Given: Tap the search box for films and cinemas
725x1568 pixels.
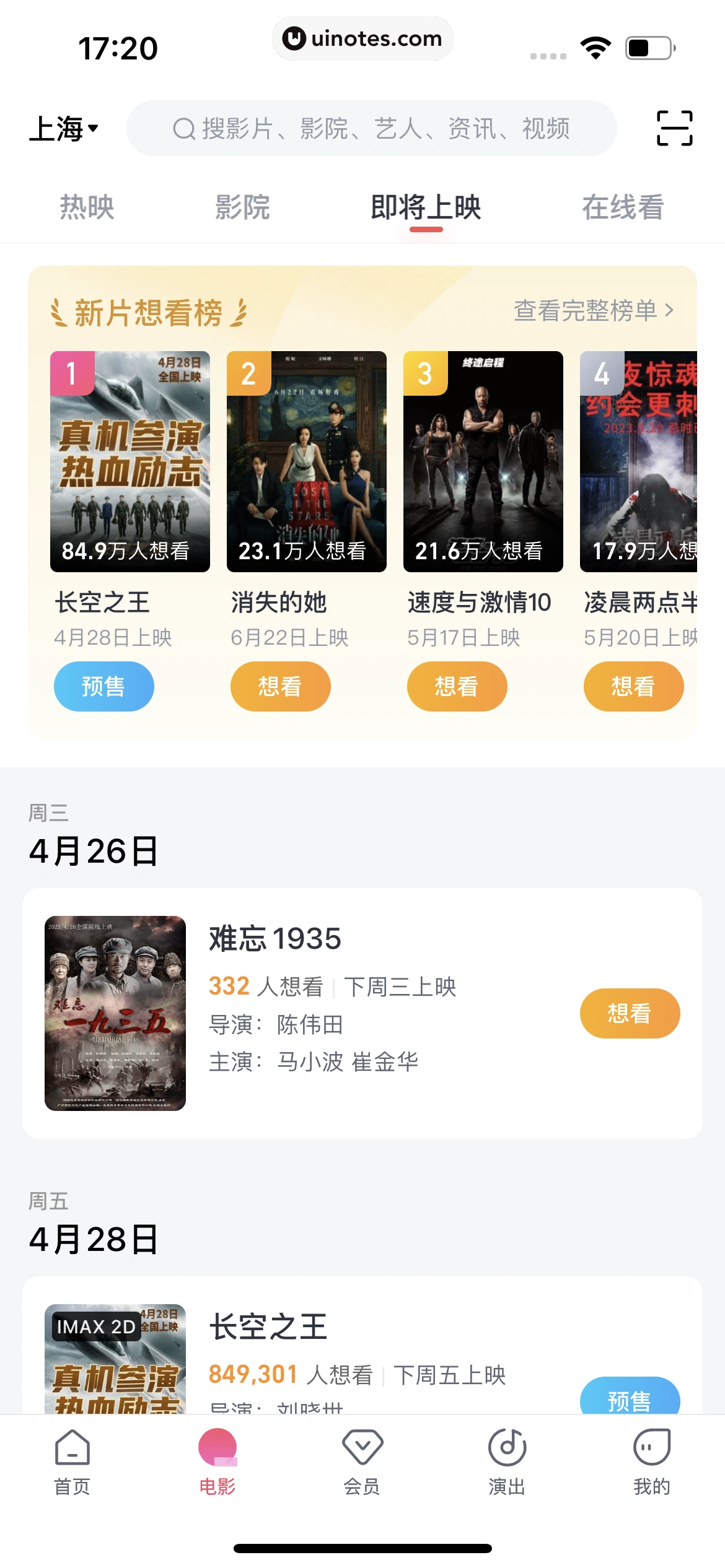Looking at the screenshot, I should tap(372, 129).
